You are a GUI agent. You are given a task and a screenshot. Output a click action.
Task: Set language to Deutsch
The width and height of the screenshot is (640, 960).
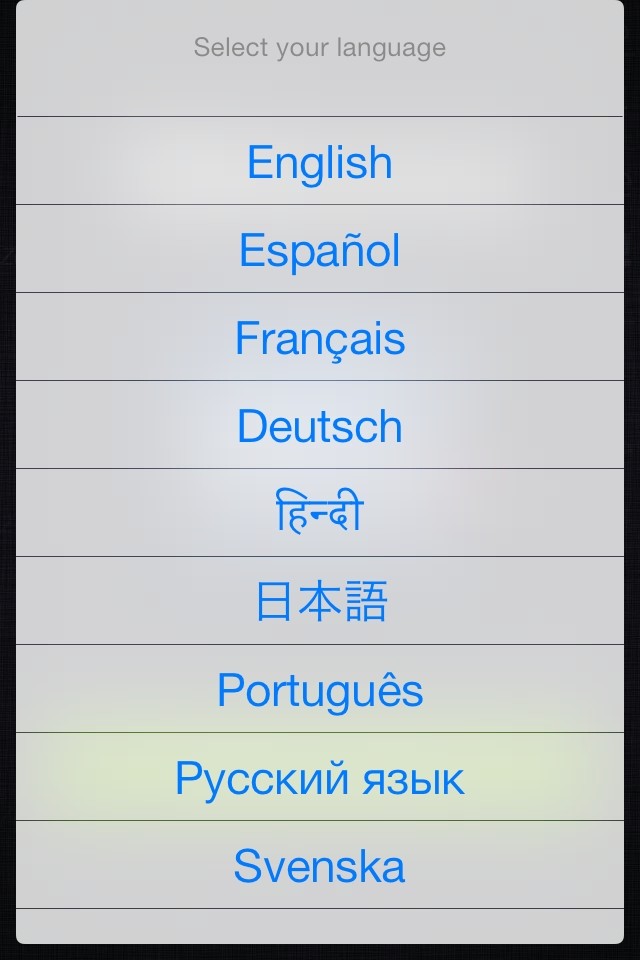[320, 426]
